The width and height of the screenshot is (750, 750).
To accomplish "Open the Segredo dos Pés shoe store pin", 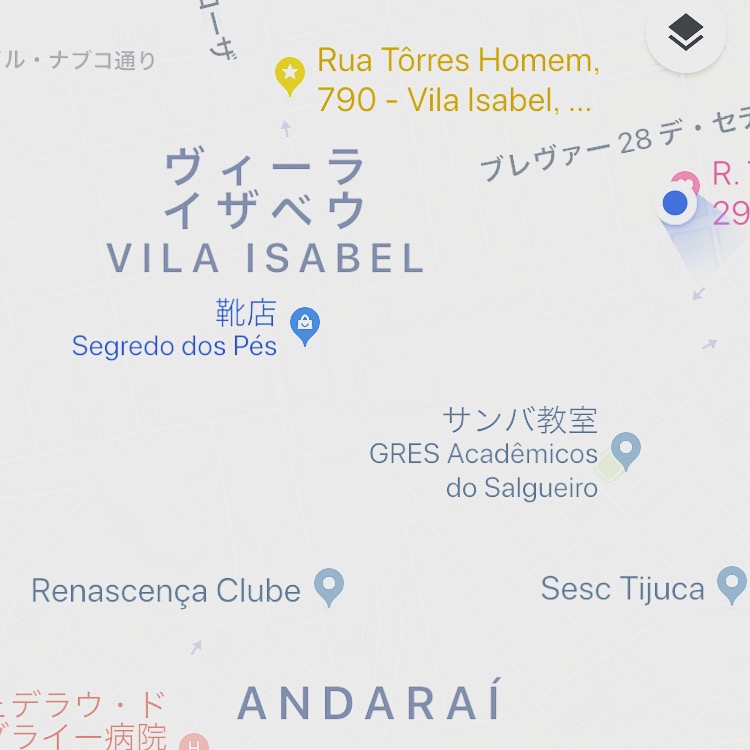I will pos(305,324).
